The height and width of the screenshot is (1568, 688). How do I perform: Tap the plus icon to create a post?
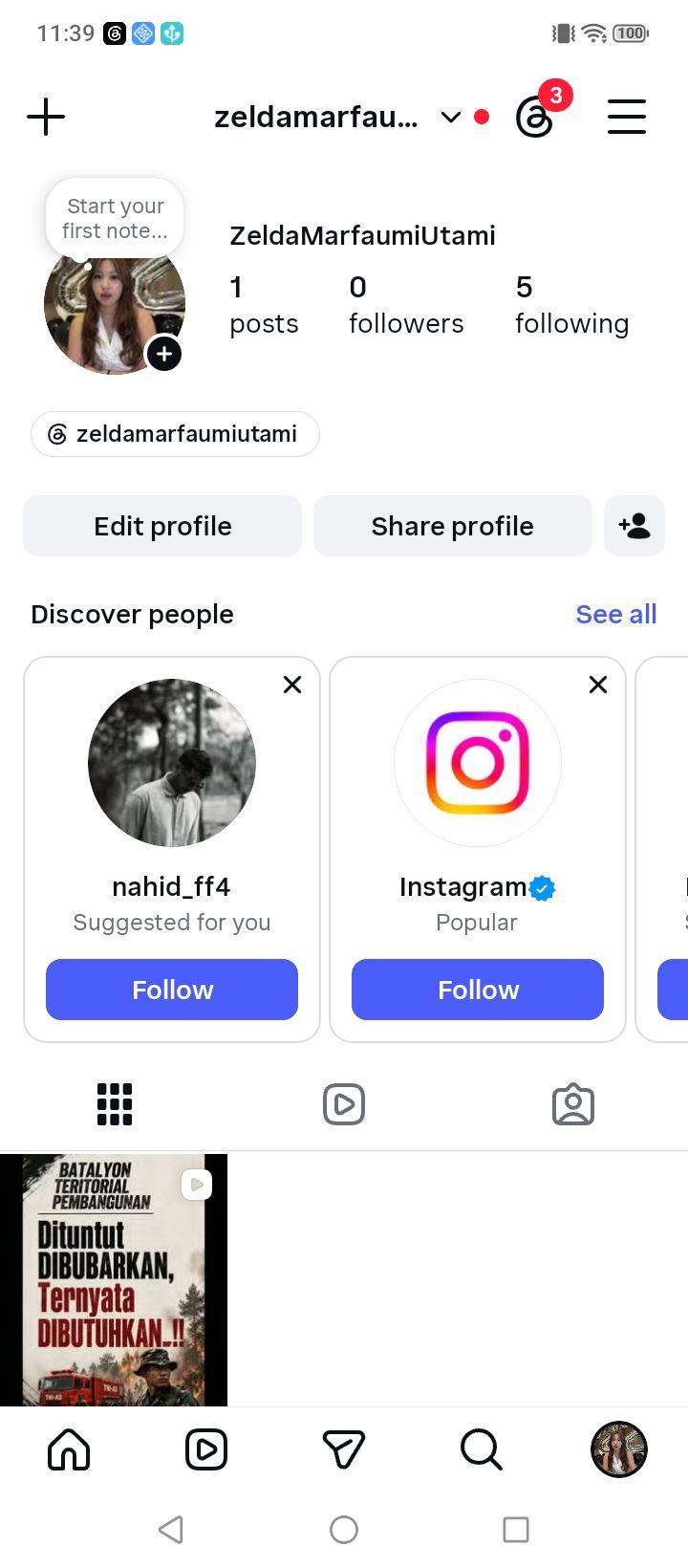[x=46, y=118]
